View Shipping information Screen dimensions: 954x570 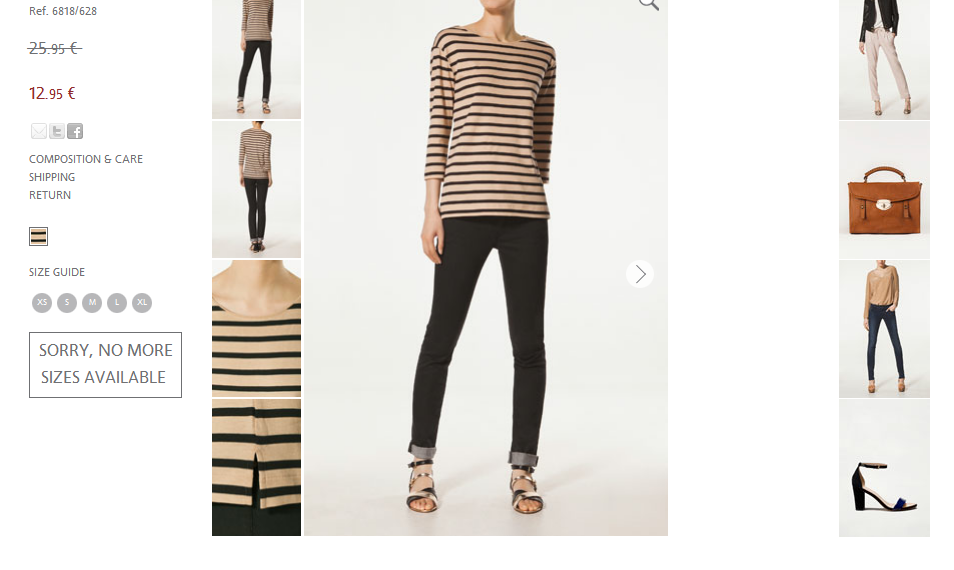(52, 177)
